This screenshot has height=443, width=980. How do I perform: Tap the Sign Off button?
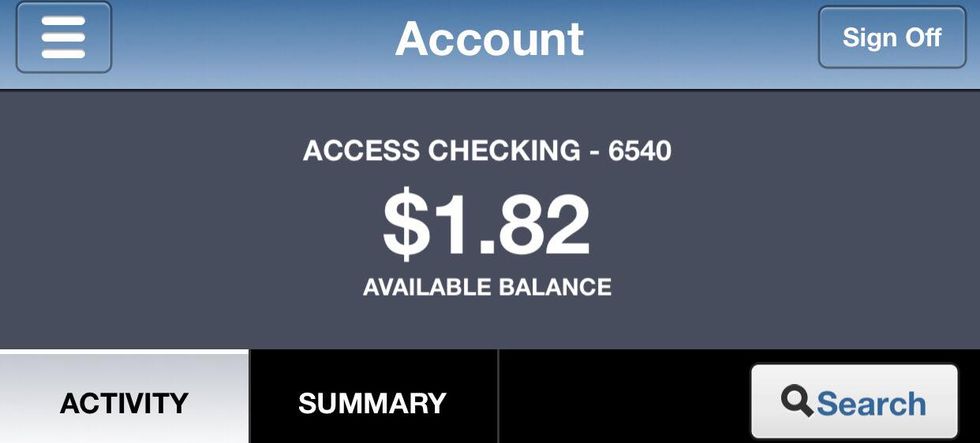click(892, 38)
